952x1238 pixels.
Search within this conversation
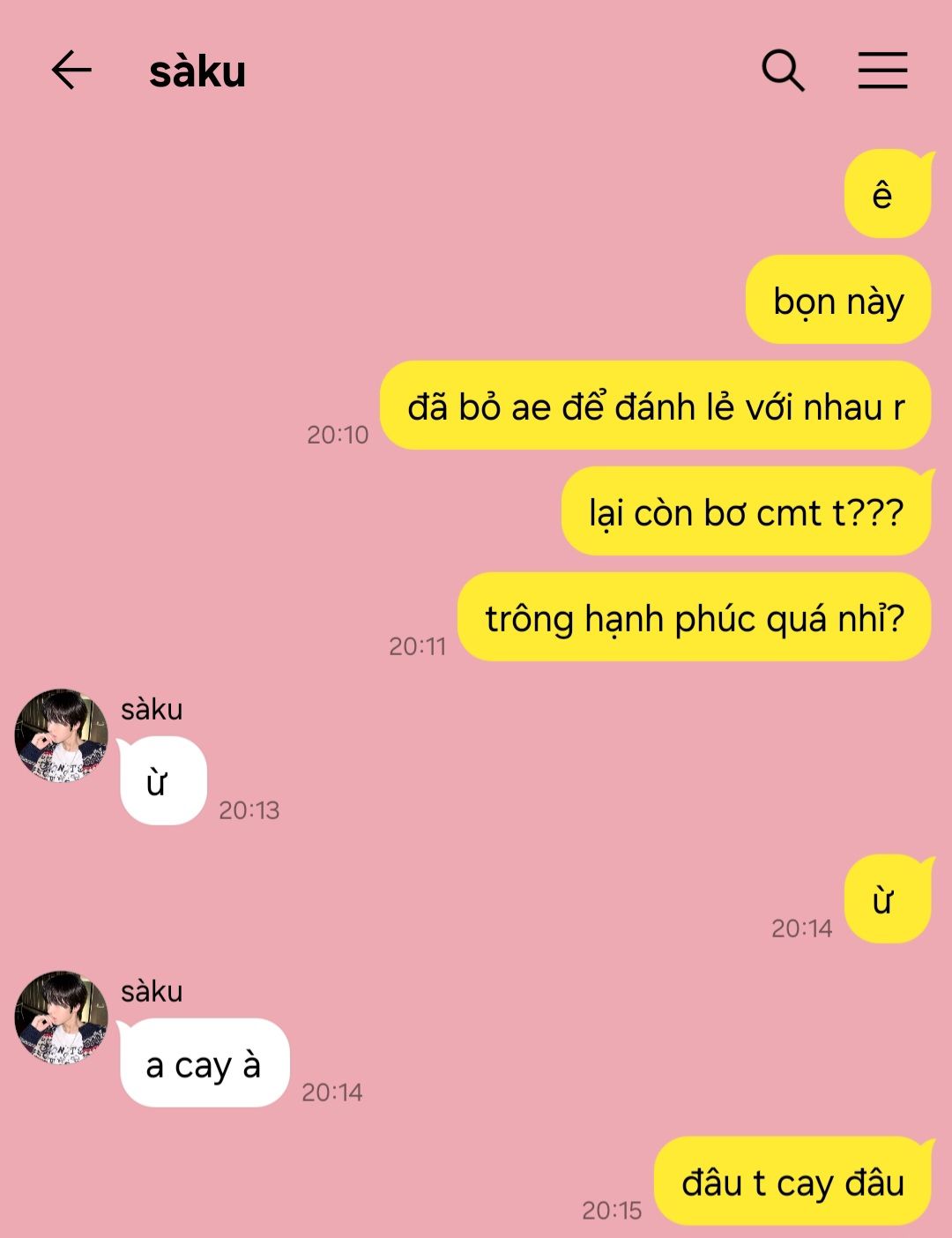coord(783,71)
